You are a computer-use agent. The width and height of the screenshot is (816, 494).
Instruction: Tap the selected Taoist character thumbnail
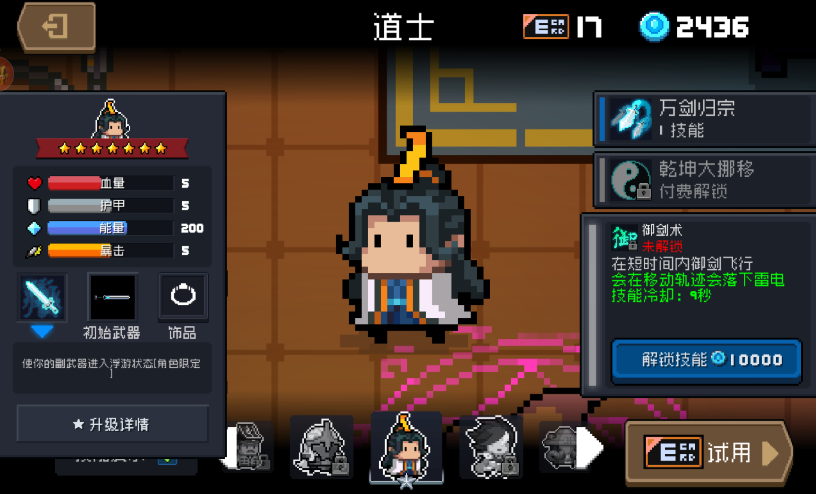(x=406, y=446)
